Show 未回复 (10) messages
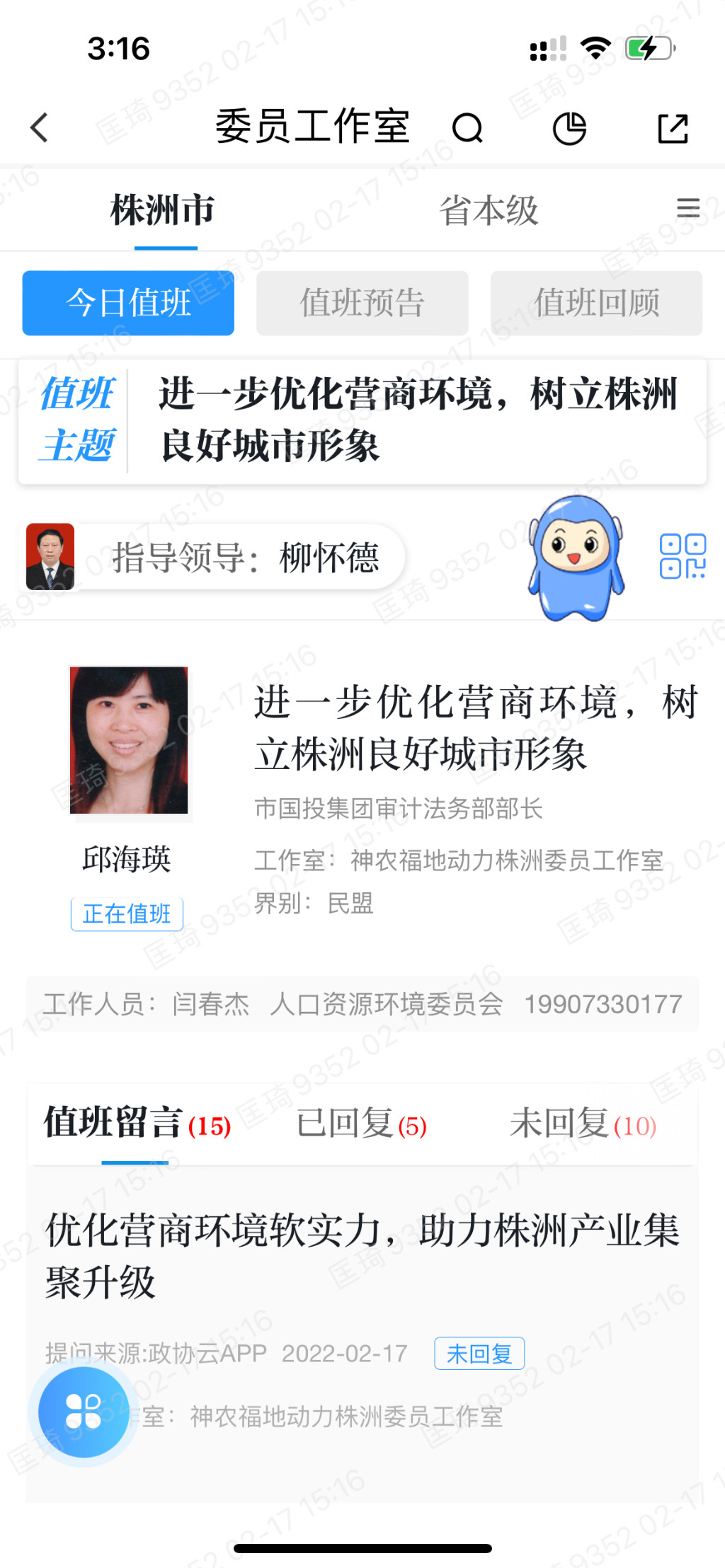725x1568 pixels. click(583, 1124)
